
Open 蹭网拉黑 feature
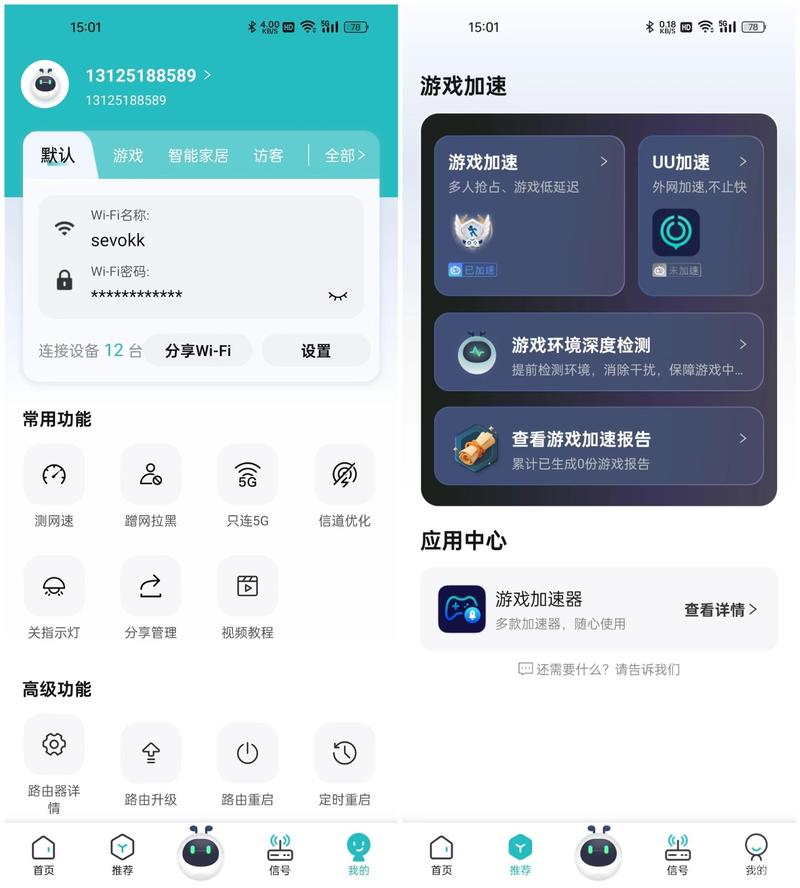(x=151, y=486)
